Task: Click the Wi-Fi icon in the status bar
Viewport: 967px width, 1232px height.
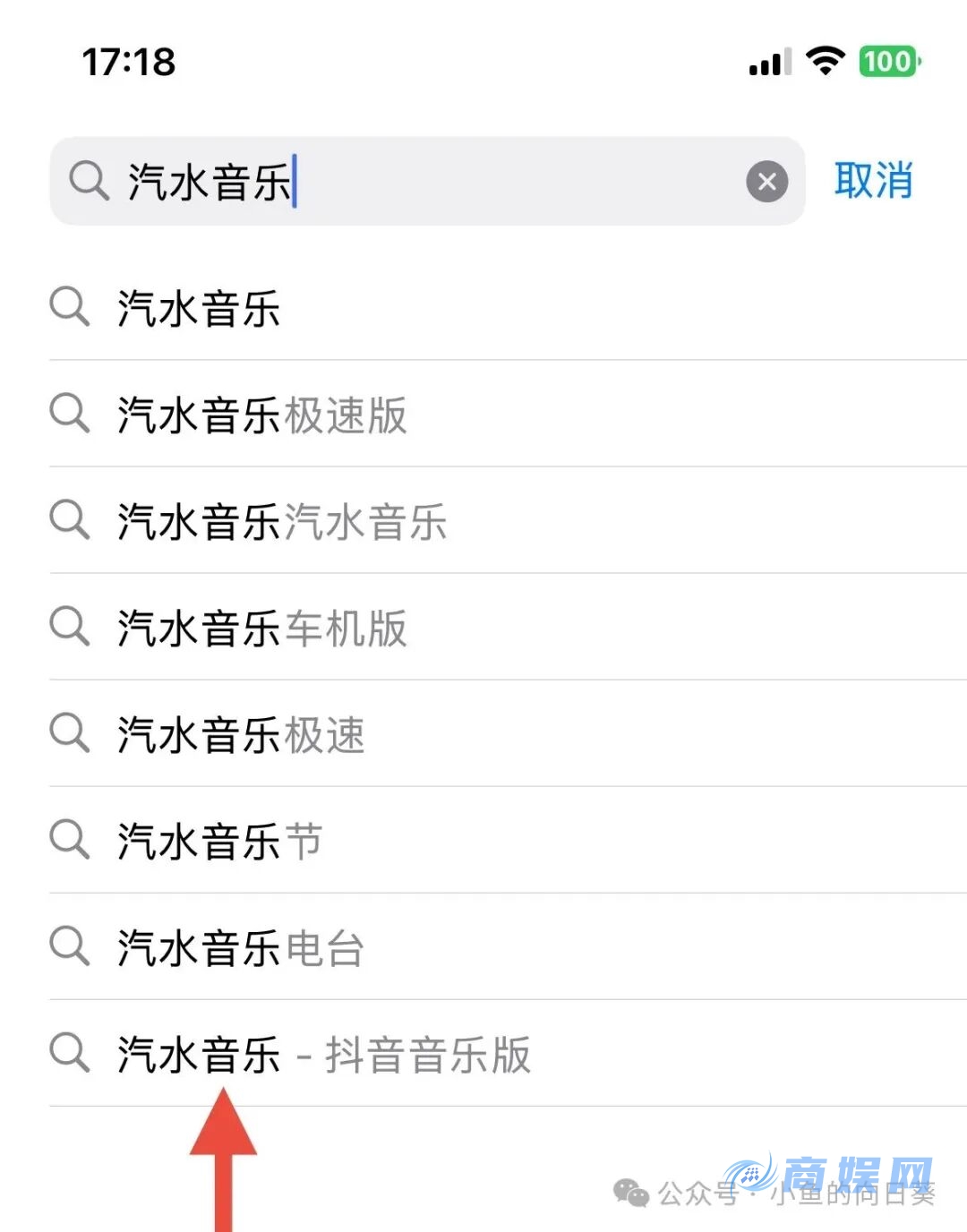Action: (x=824, y=61)
